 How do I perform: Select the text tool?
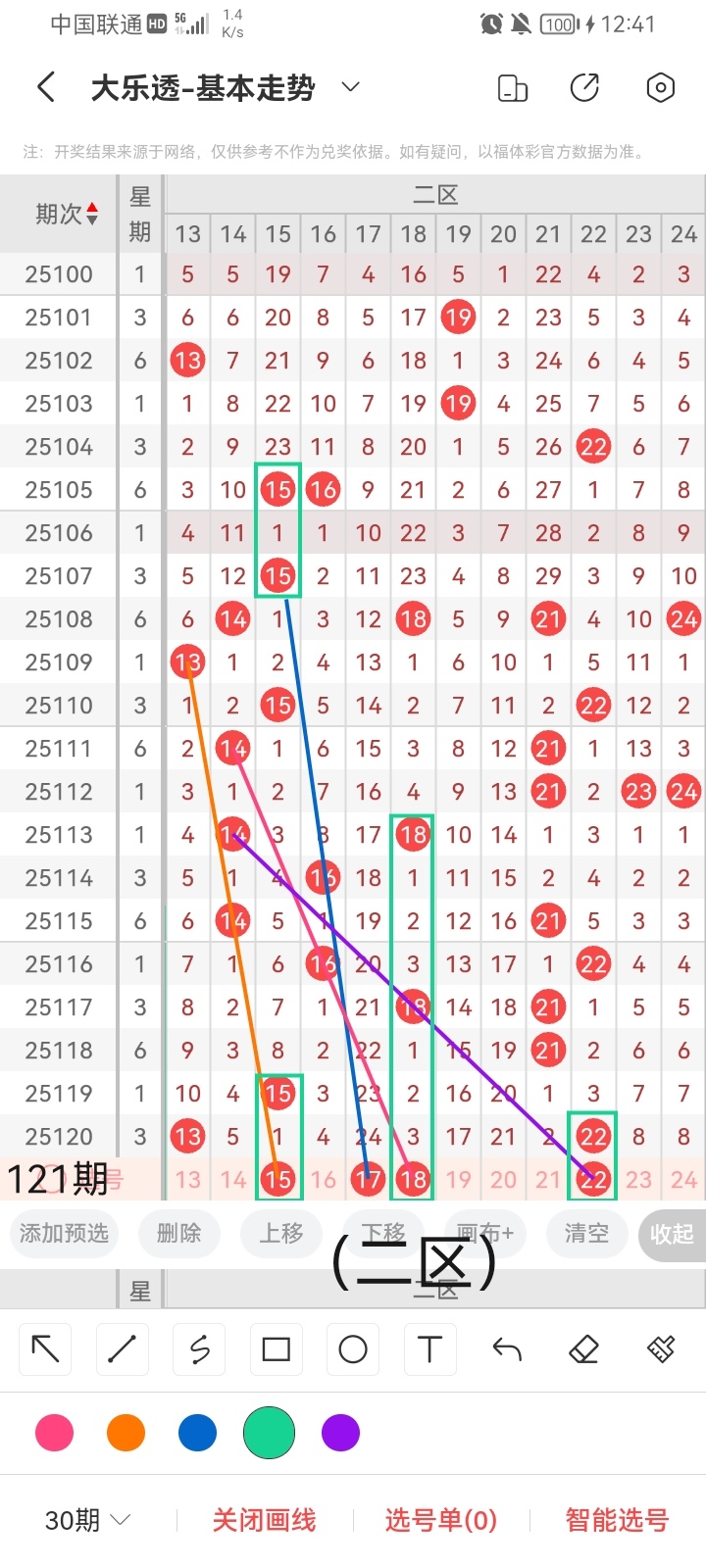pos(429,1349)
